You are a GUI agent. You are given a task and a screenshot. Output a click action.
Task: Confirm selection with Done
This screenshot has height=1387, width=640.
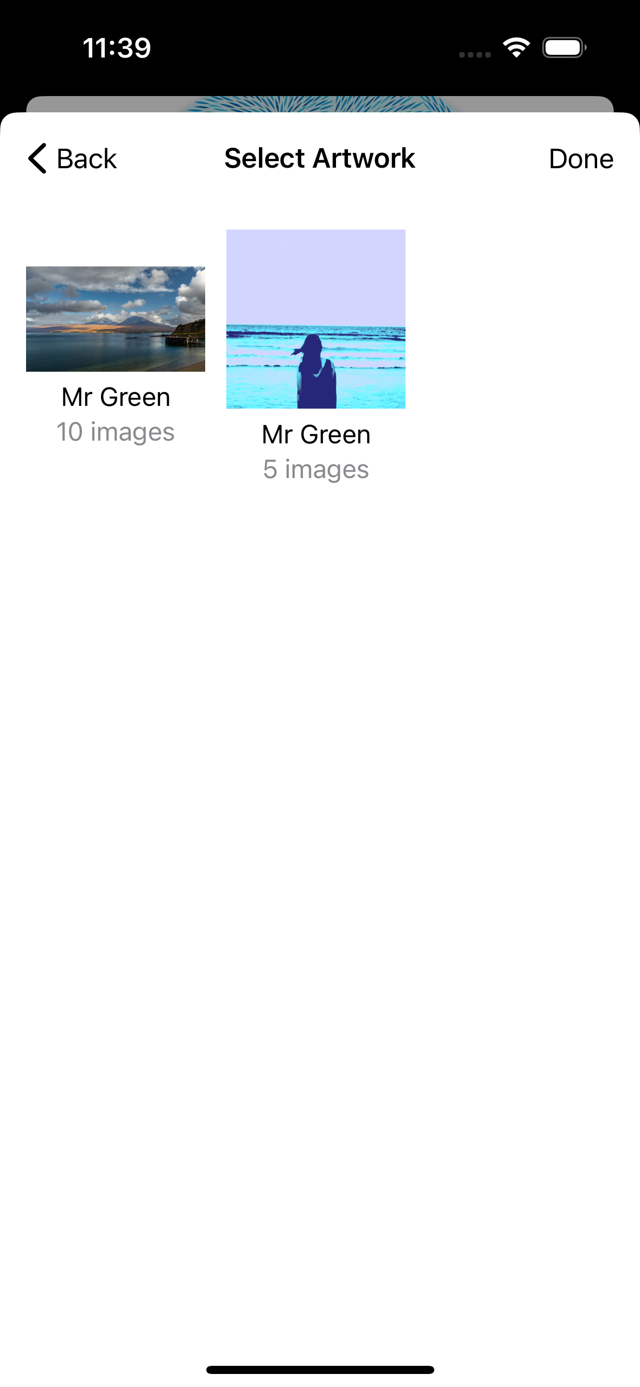point(580,159)
